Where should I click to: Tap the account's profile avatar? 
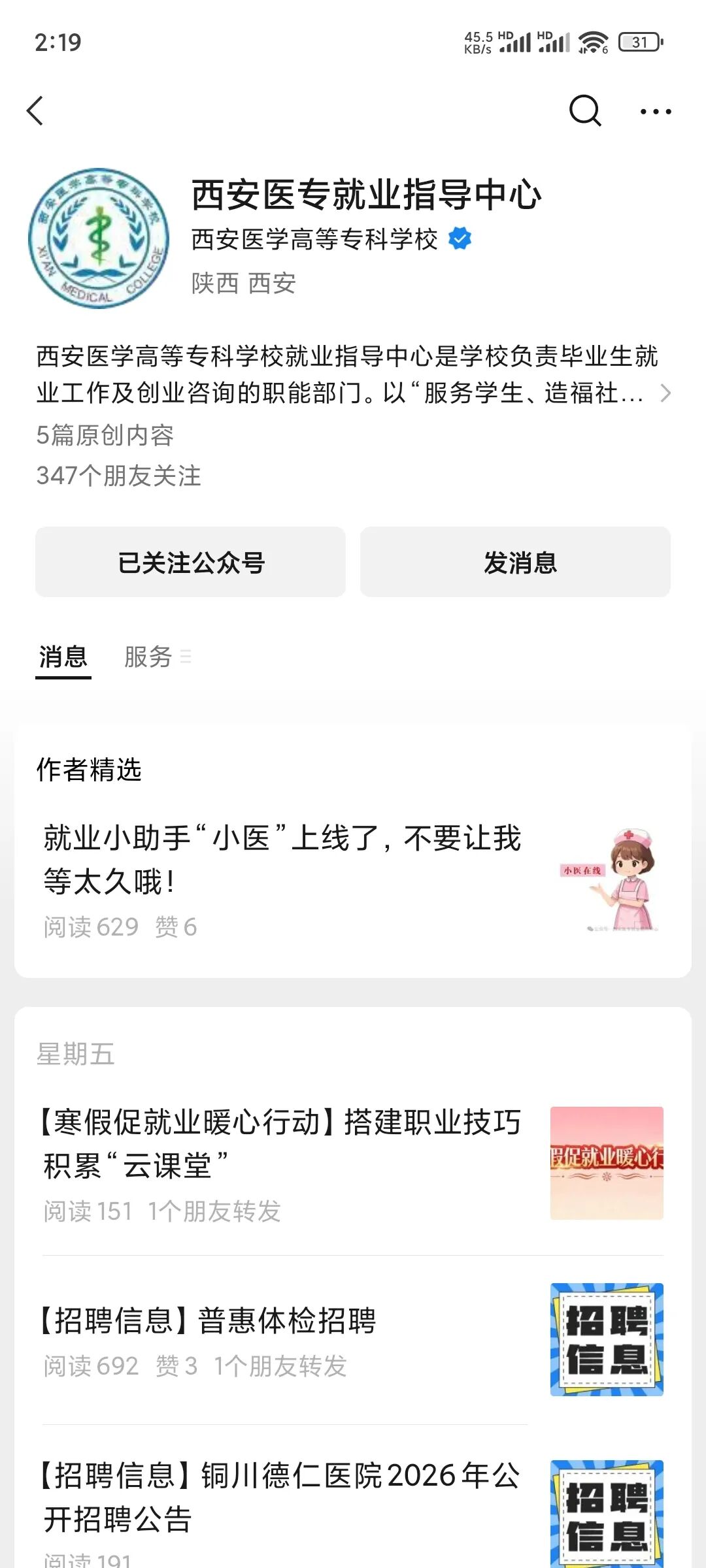click(x=99, y=238)
